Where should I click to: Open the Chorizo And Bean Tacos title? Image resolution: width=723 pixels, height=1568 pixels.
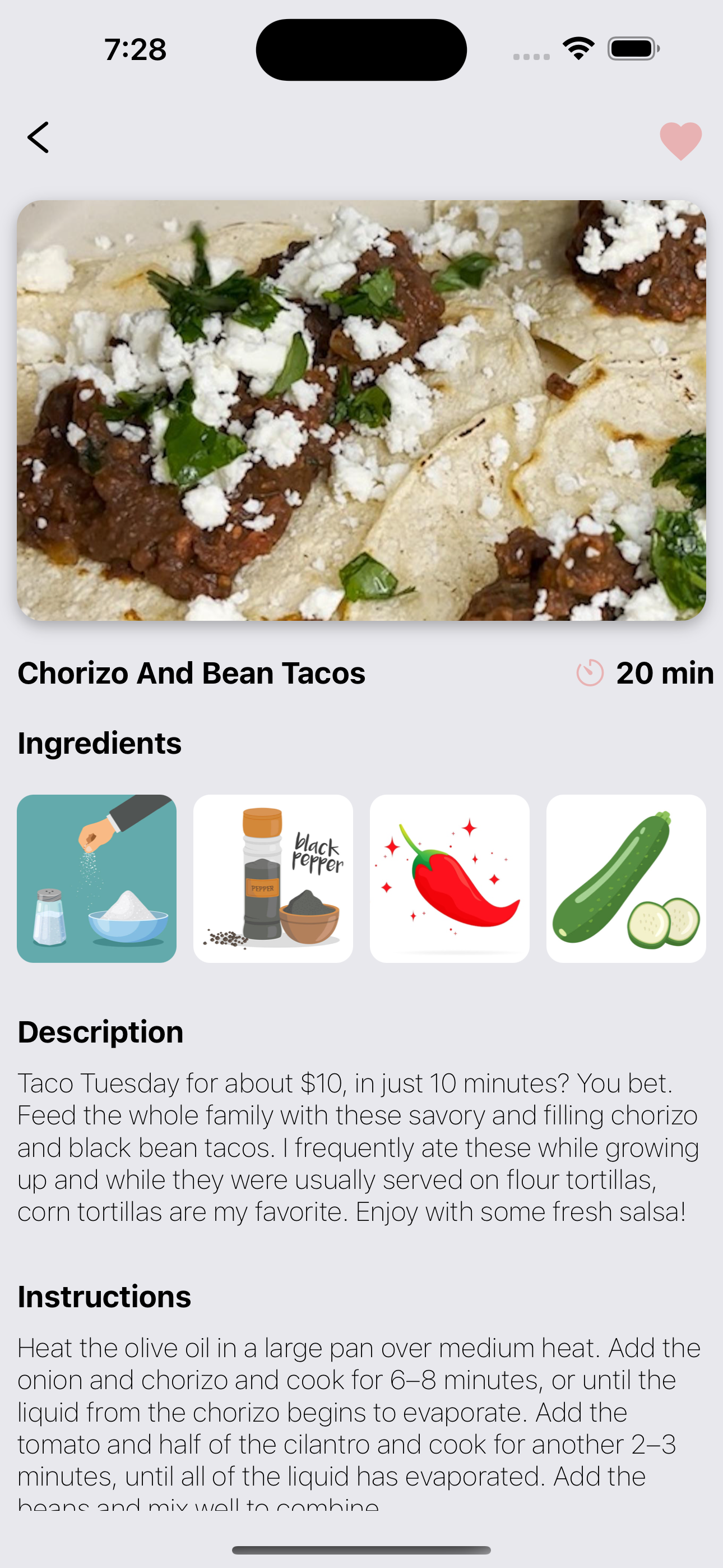click(191, 673)
